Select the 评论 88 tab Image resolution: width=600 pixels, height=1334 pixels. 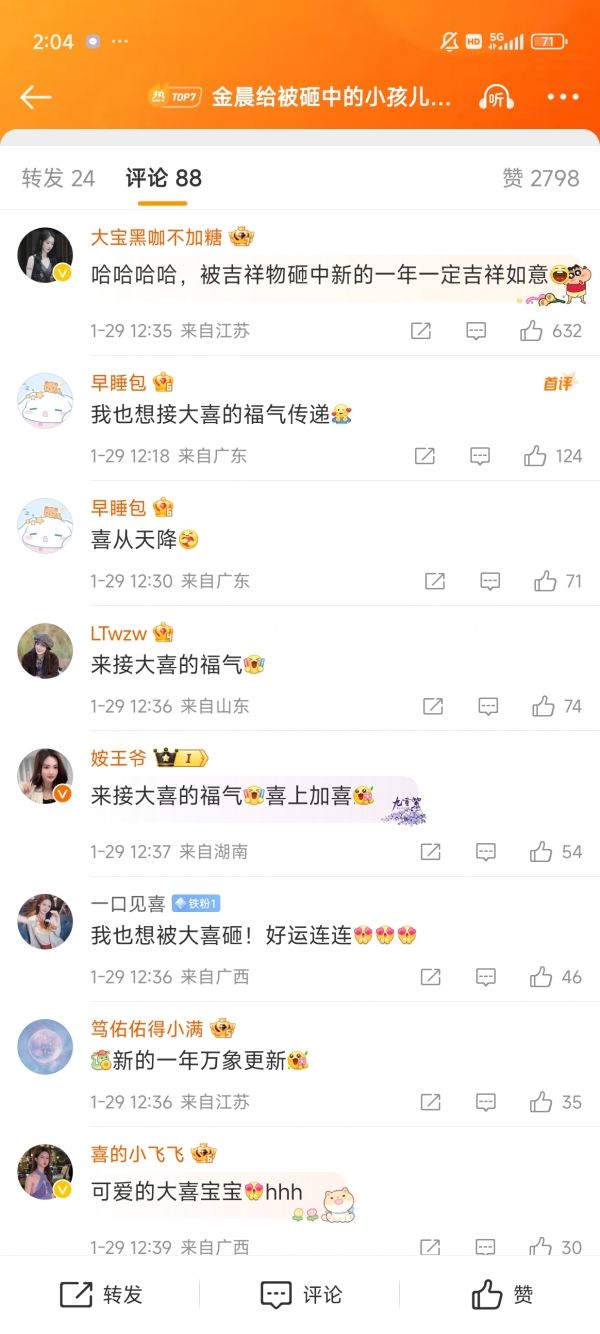(163, 178)
